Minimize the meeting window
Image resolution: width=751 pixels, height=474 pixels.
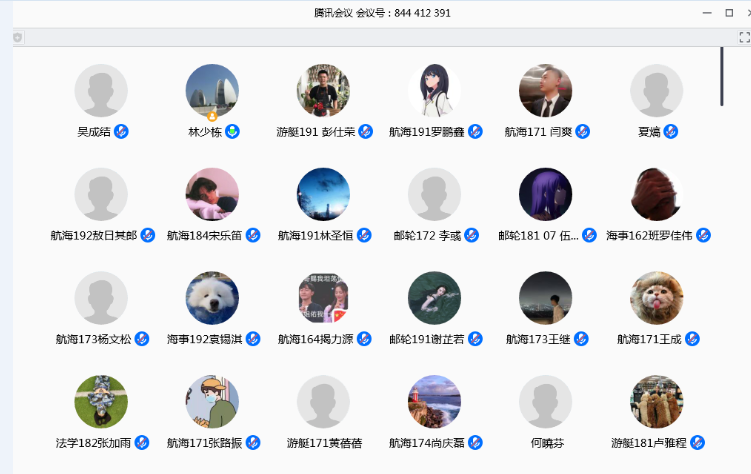point(708,13)
